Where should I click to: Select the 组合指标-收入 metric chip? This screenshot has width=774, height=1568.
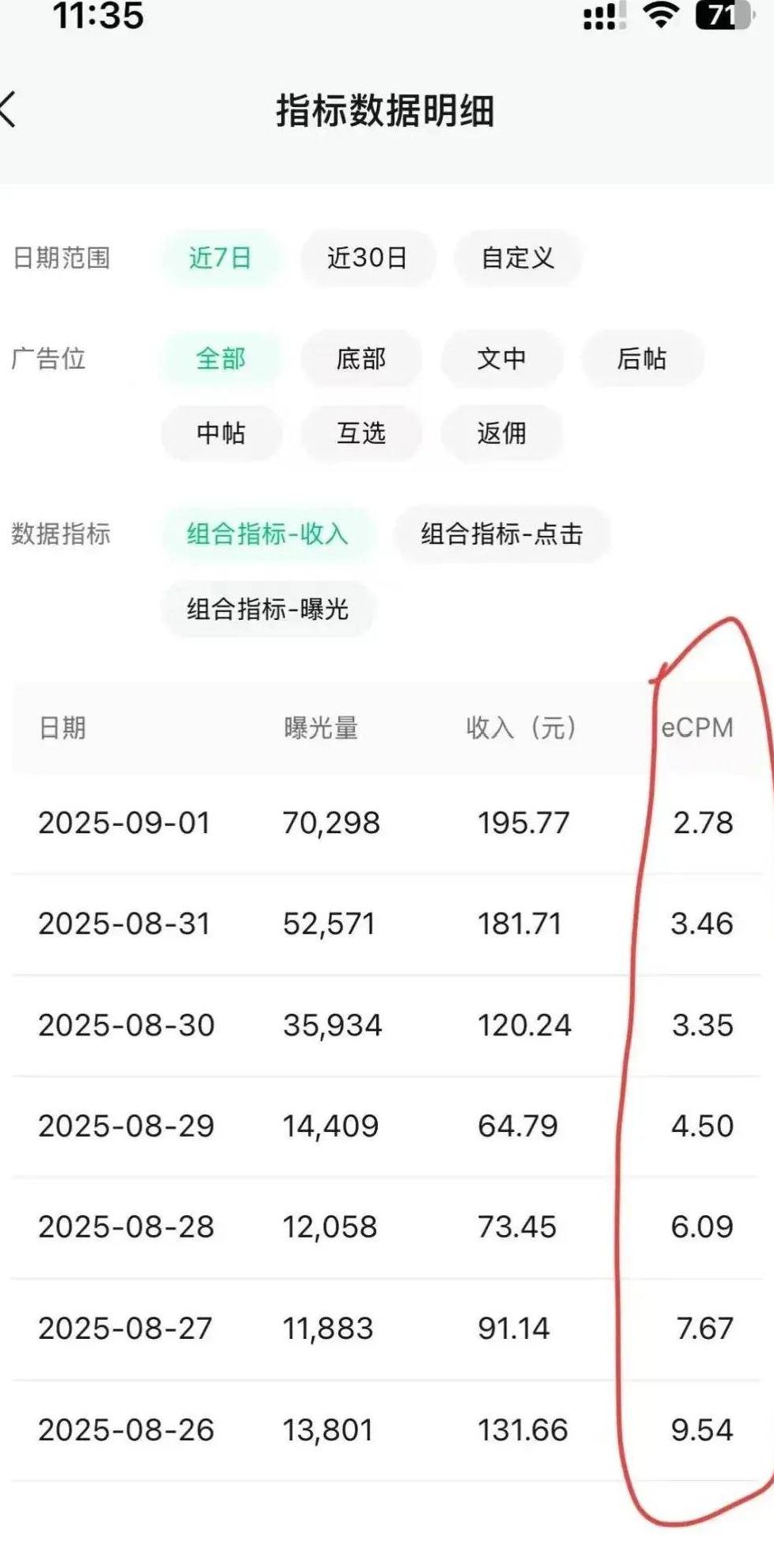pos(267,534)
